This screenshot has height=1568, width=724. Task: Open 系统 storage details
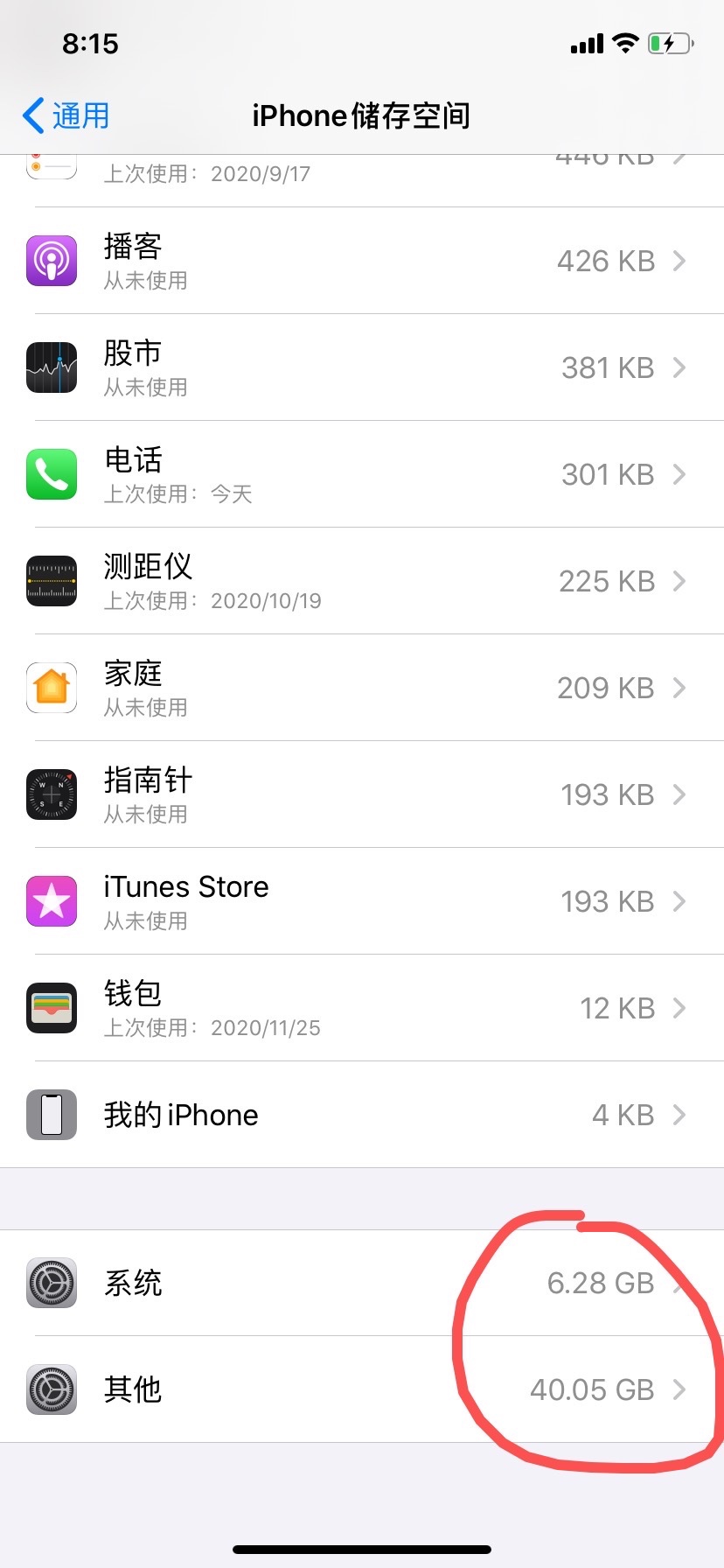[362, 1283]
